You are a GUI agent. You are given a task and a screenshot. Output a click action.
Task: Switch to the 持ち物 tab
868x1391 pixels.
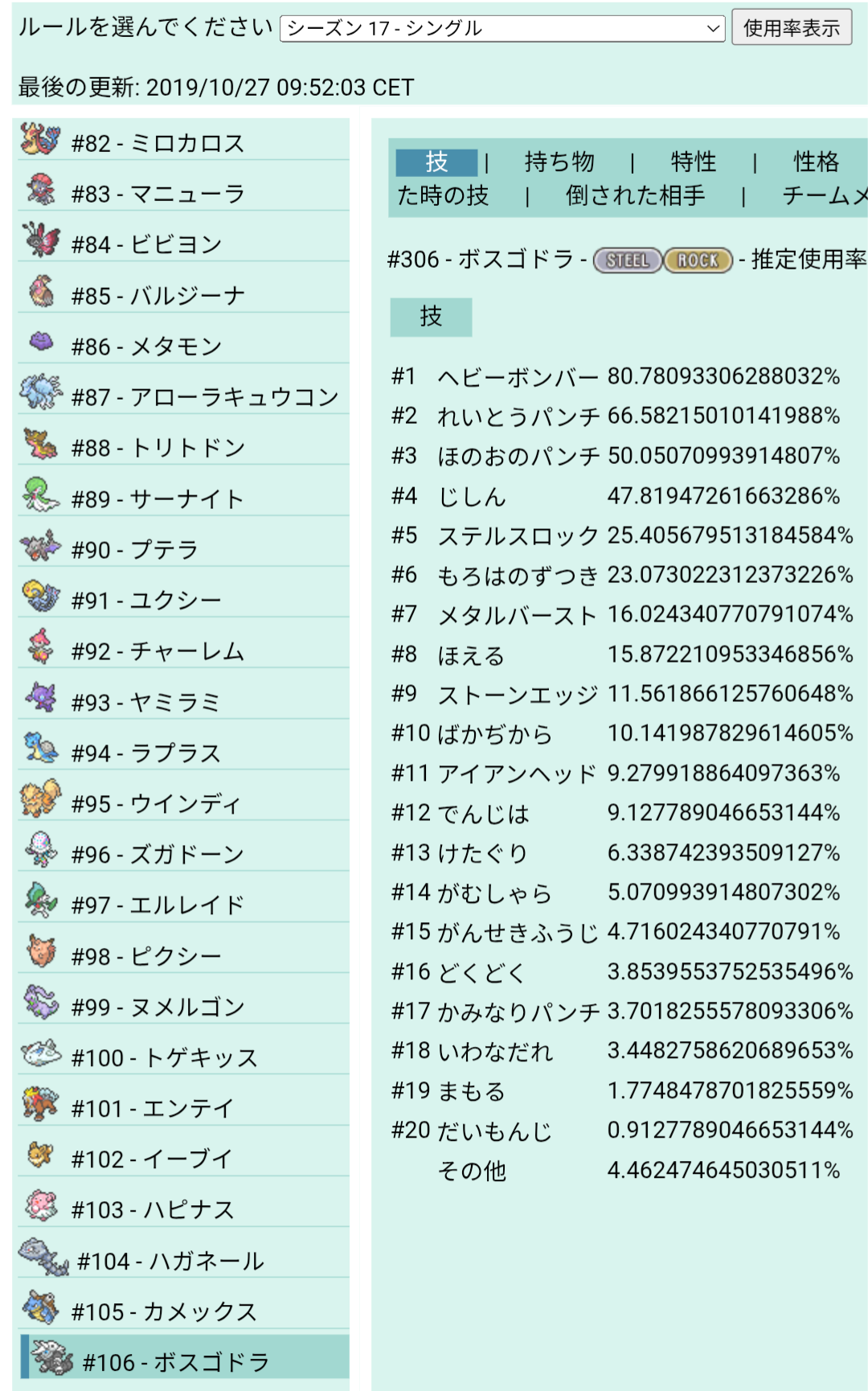(559, 162)
